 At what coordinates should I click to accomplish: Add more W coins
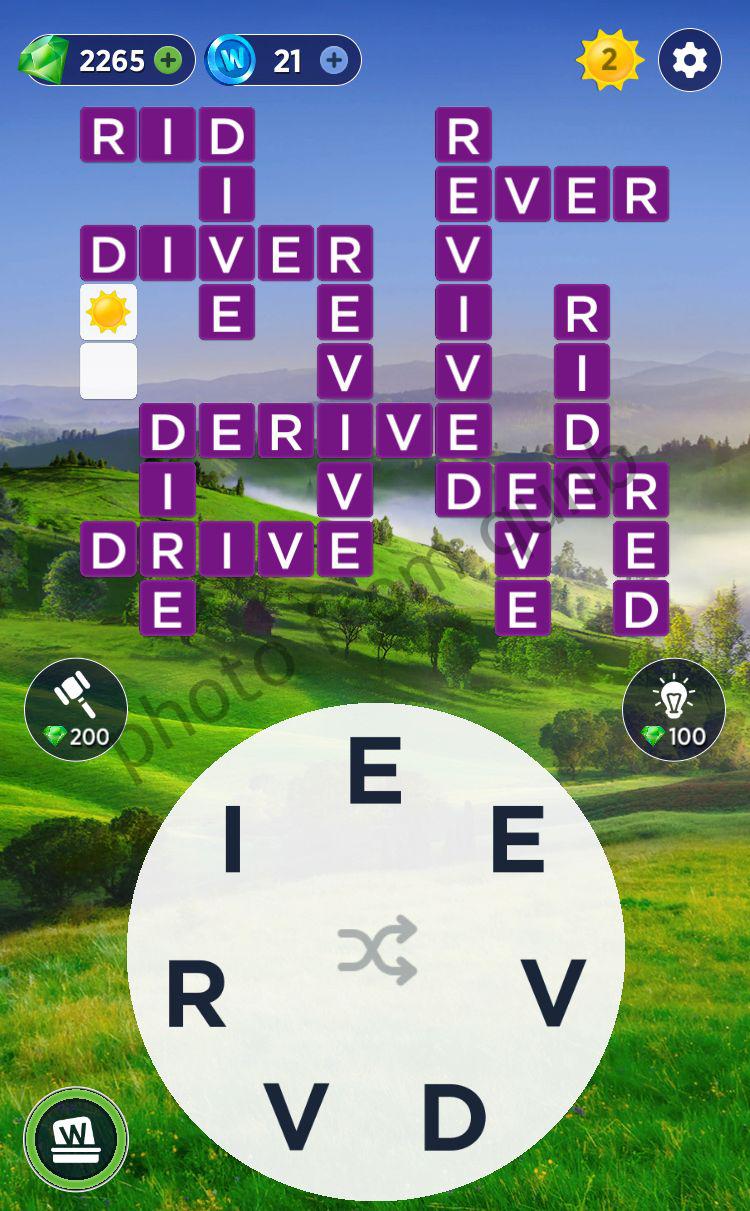[334, 61]
